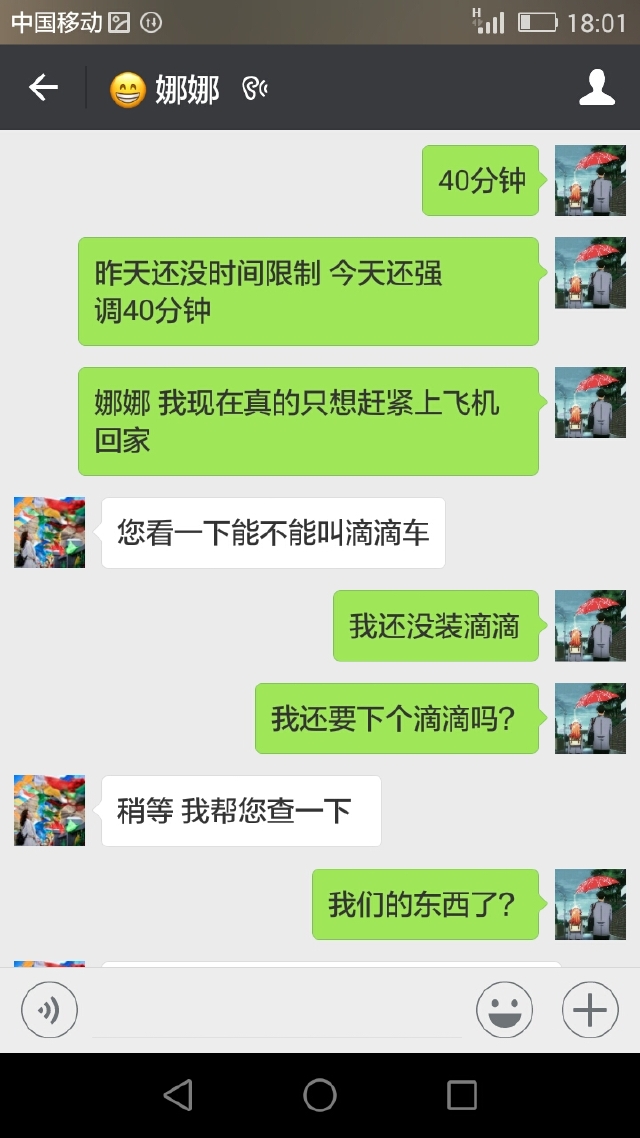Viewport: 640px width, 1138px height.
Task: Focus the message text field
Action: (x=276, y=1012)
